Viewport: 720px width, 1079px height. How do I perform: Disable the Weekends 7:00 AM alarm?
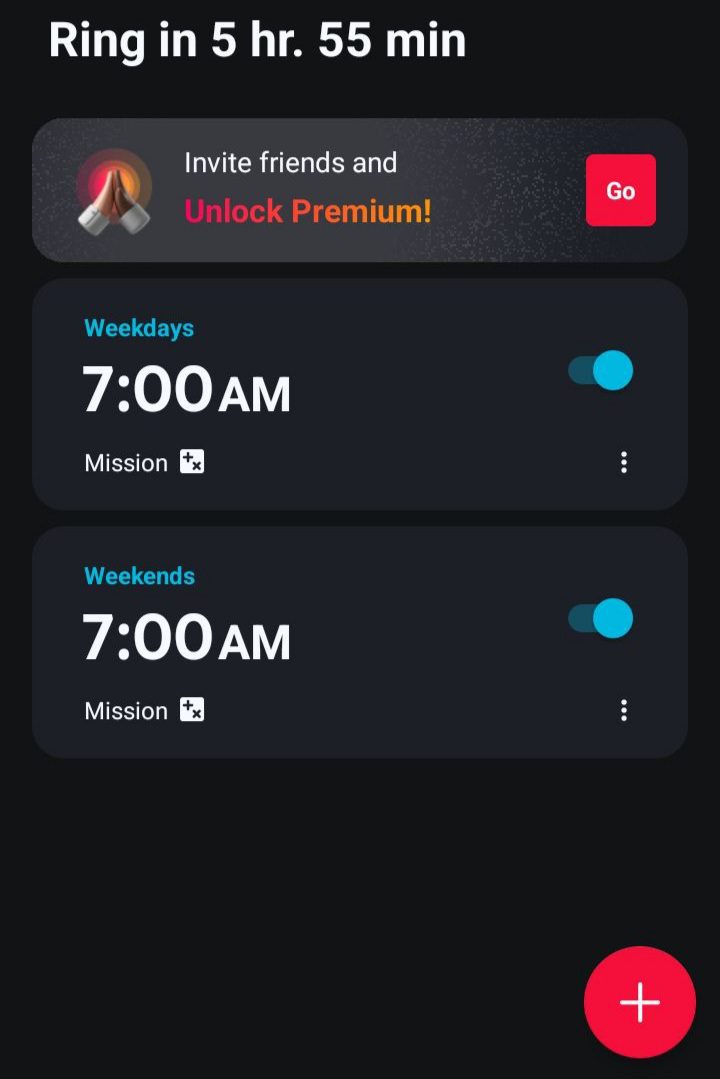[x=601, y=618]
